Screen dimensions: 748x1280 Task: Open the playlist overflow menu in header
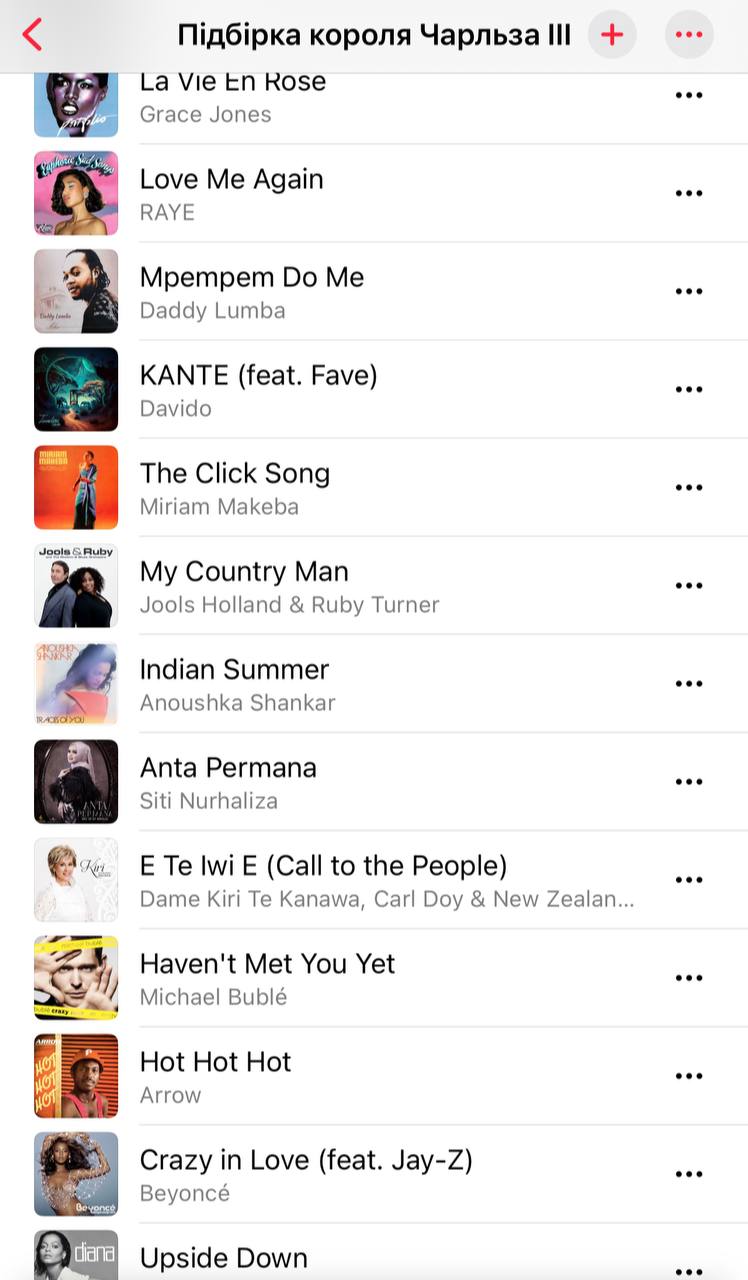(689, 35)
